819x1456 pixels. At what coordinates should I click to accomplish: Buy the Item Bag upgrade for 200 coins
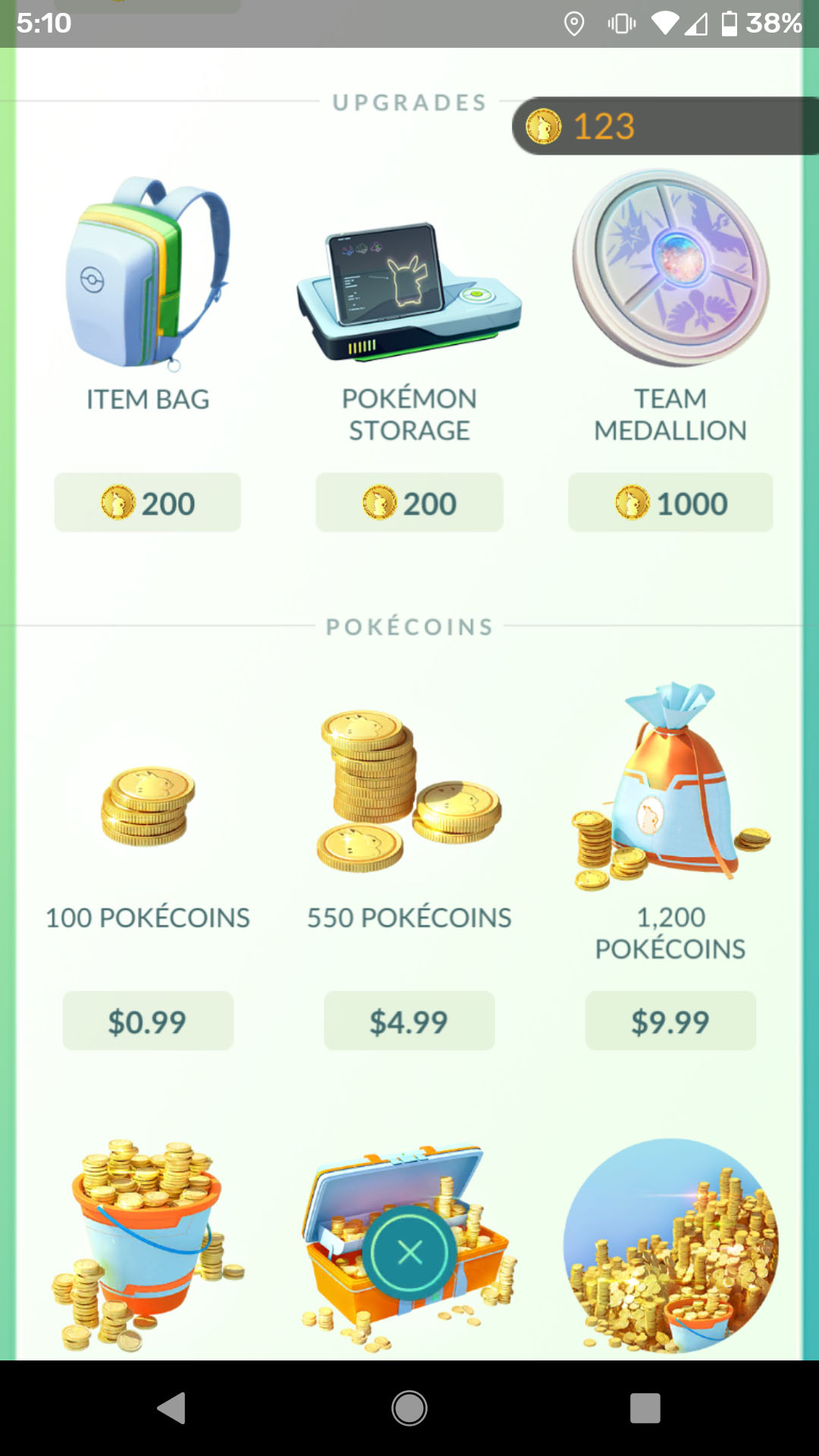(x=148, y=503)
